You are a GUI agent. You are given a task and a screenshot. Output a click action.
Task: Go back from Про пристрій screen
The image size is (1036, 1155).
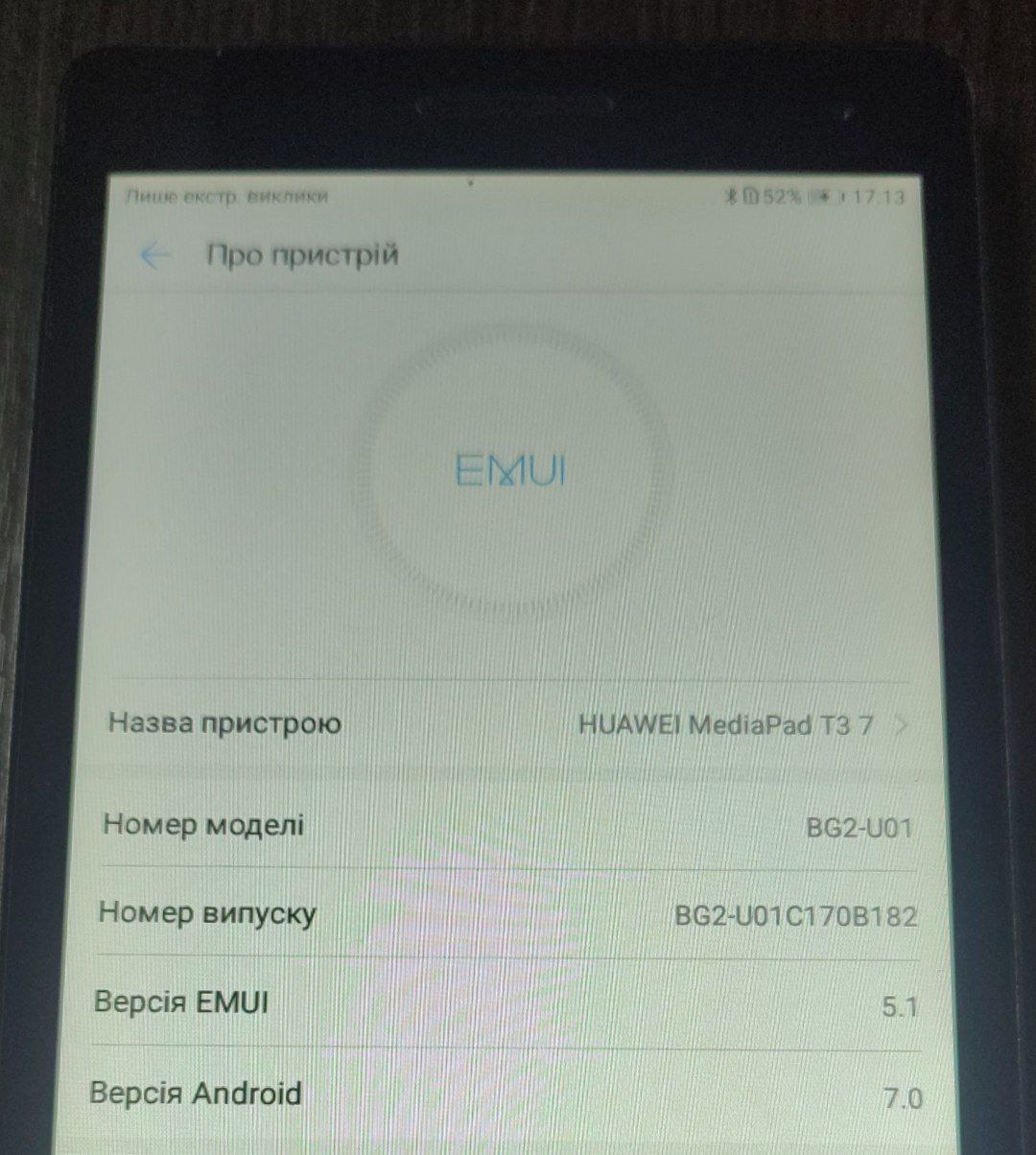[x=154, y=256]
